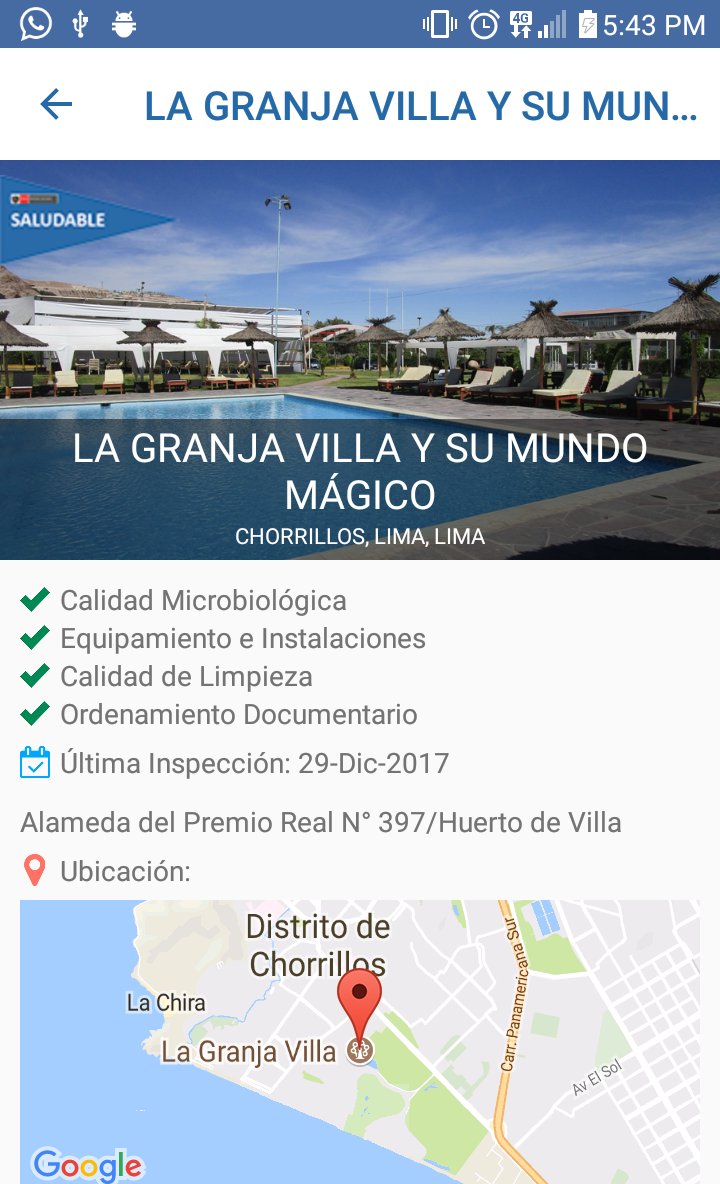This screenshot has height=1184, width=720.
Task: Open the La Granja Villa map marker
Action: pyautogui.click(x=360, y=1050)
